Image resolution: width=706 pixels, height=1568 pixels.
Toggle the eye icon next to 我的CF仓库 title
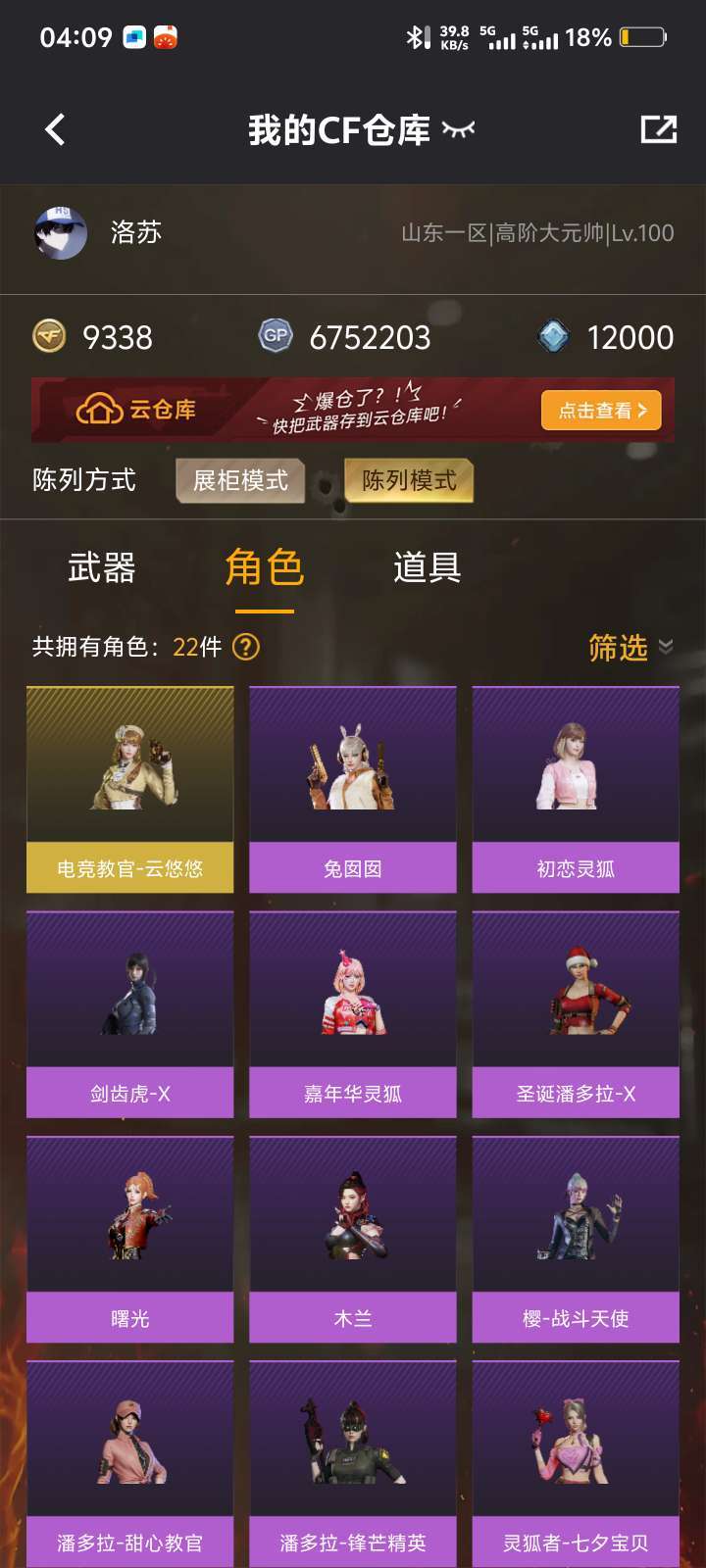(456, 128)
